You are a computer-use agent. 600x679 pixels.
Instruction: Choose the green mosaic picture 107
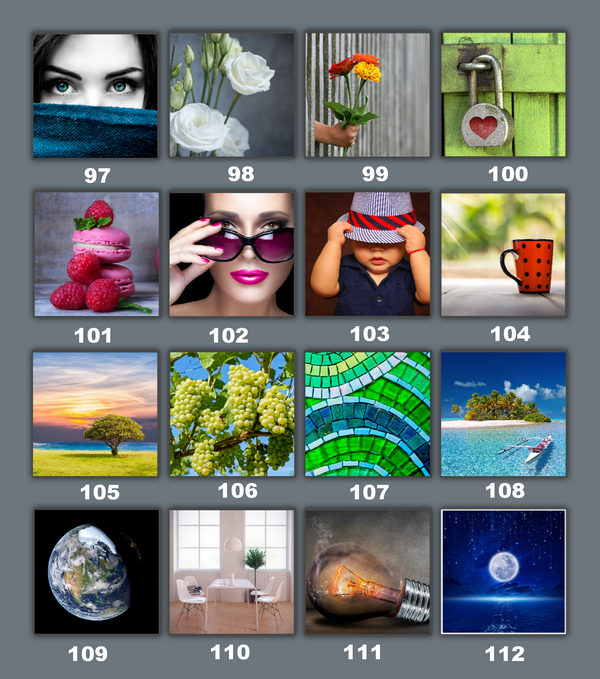pyautogui.click(x=367, y=413)
